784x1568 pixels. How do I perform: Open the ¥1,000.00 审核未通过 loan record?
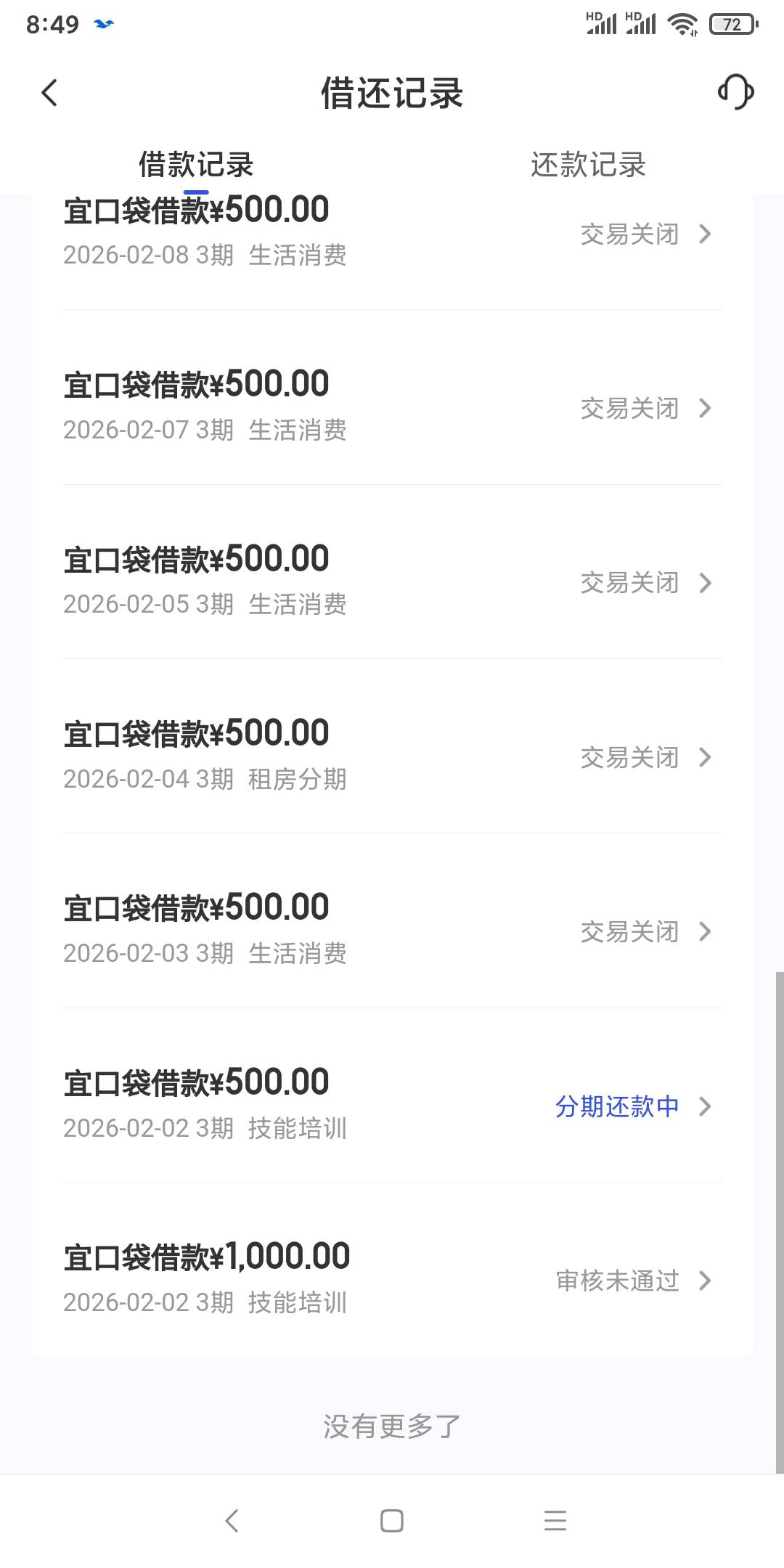point(392,1279)
